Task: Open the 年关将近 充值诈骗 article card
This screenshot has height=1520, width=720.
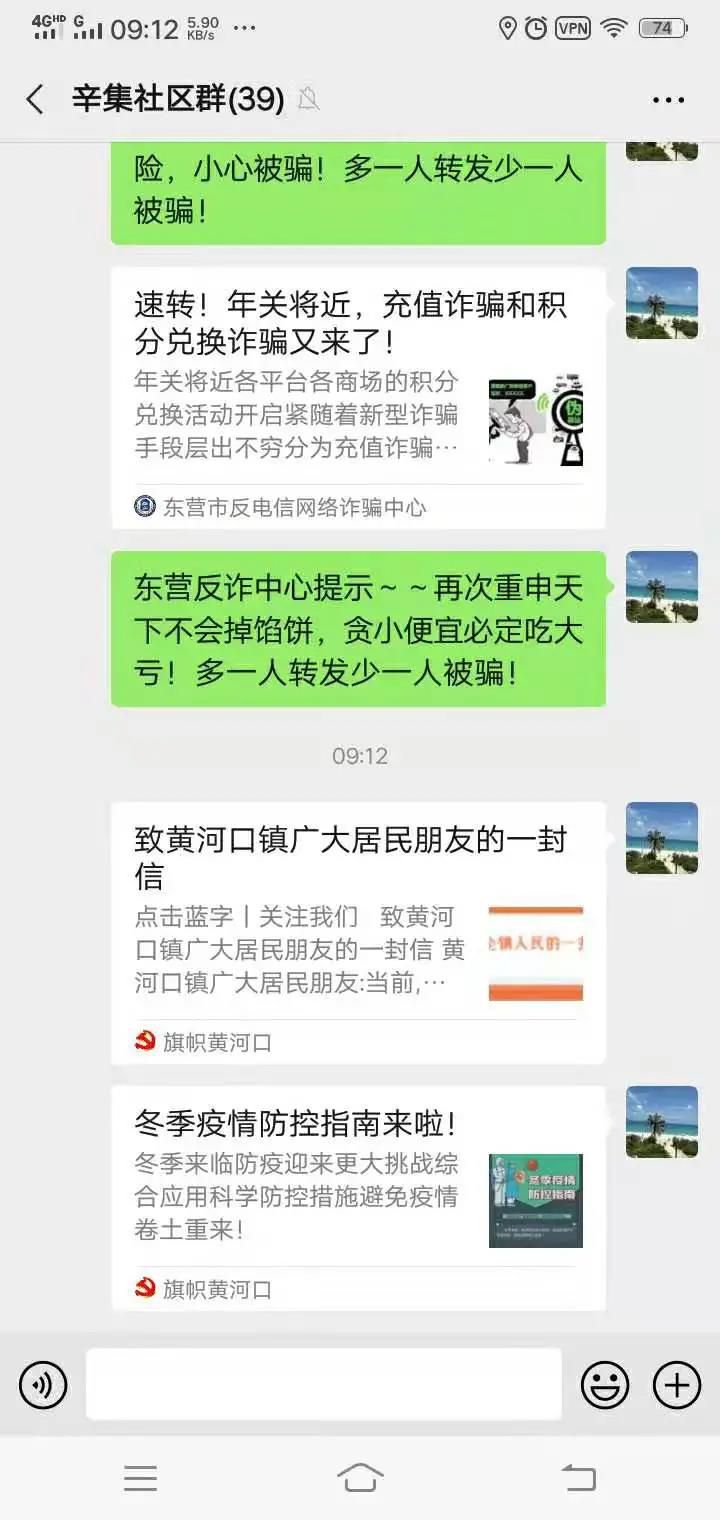Action: (358, 397)
